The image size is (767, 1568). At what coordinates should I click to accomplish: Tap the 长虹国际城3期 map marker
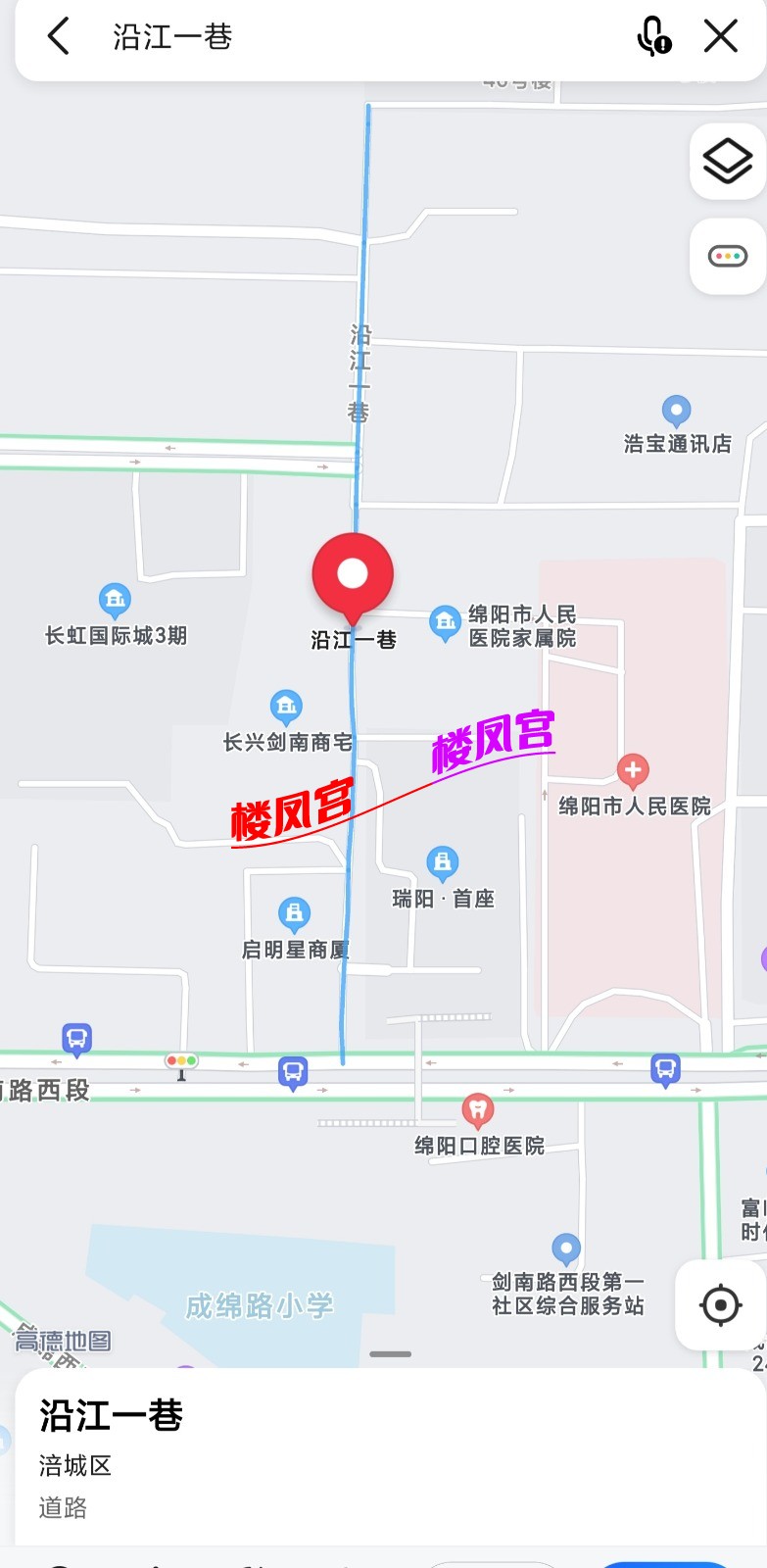pos(115,599)
